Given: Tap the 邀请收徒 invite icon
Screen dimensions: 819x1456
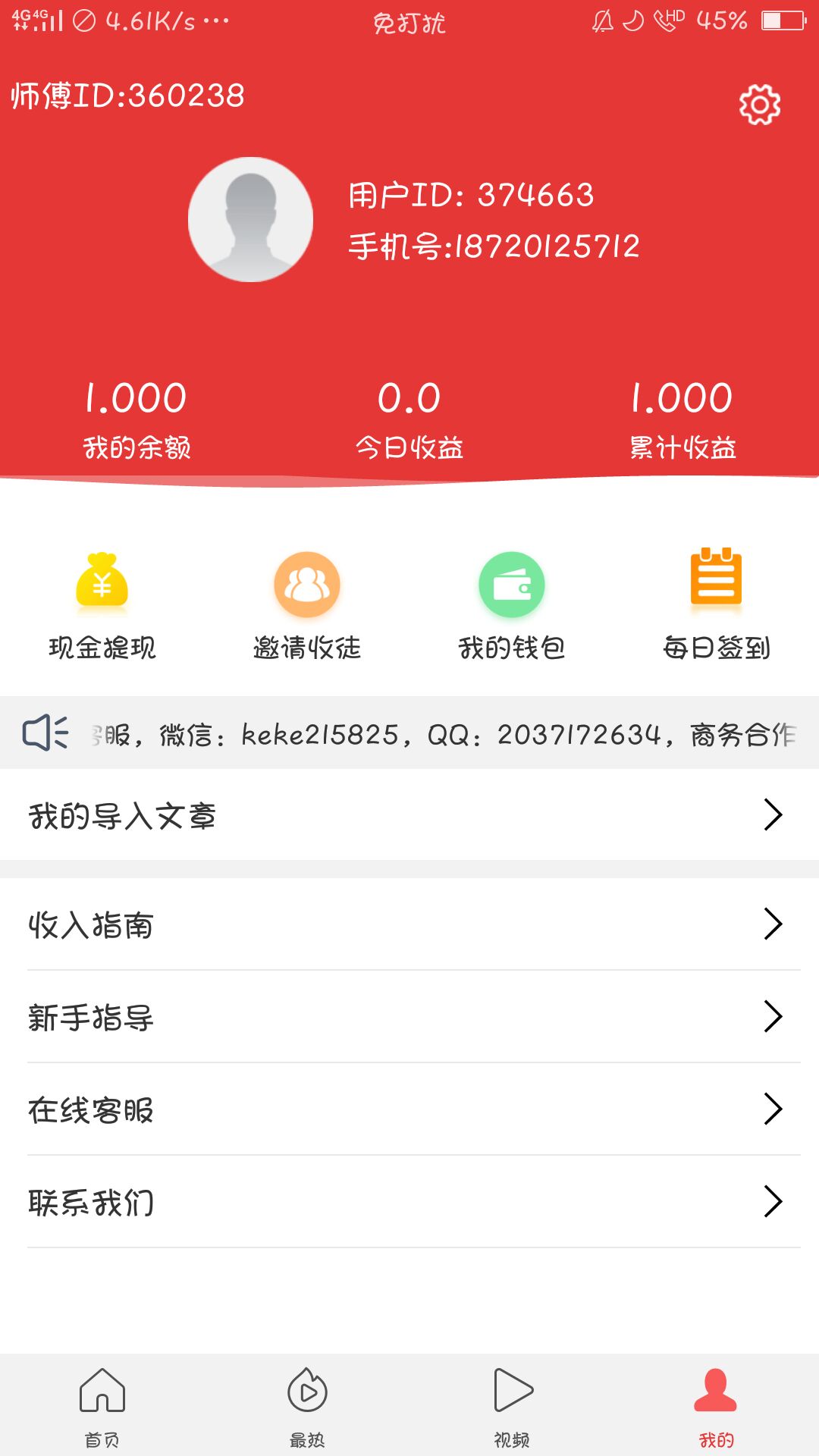Looking at the screenshot, I should click(x=306, y=584).
